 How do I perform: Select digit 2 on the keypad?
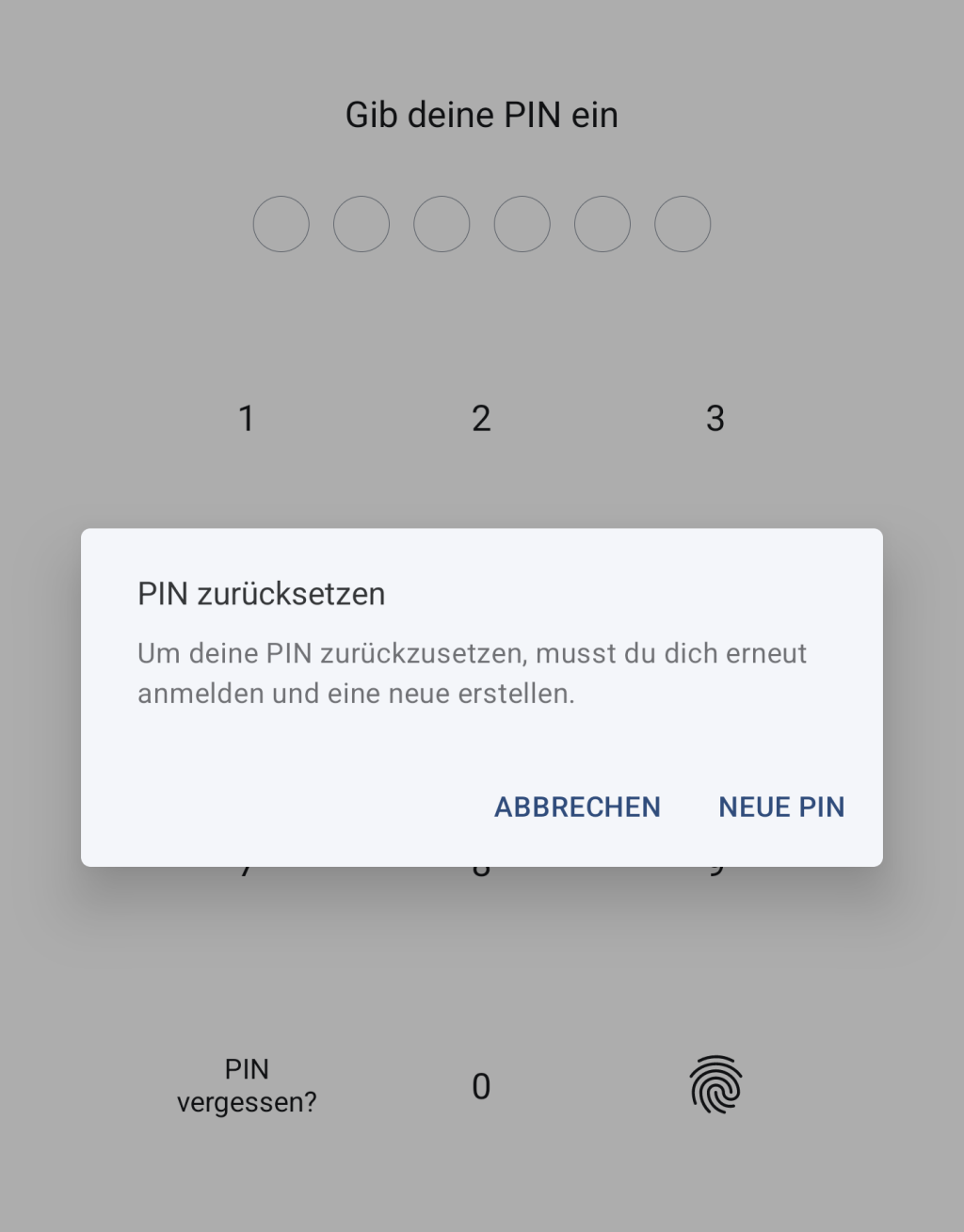pyautogui.click(x=481, y=418)
